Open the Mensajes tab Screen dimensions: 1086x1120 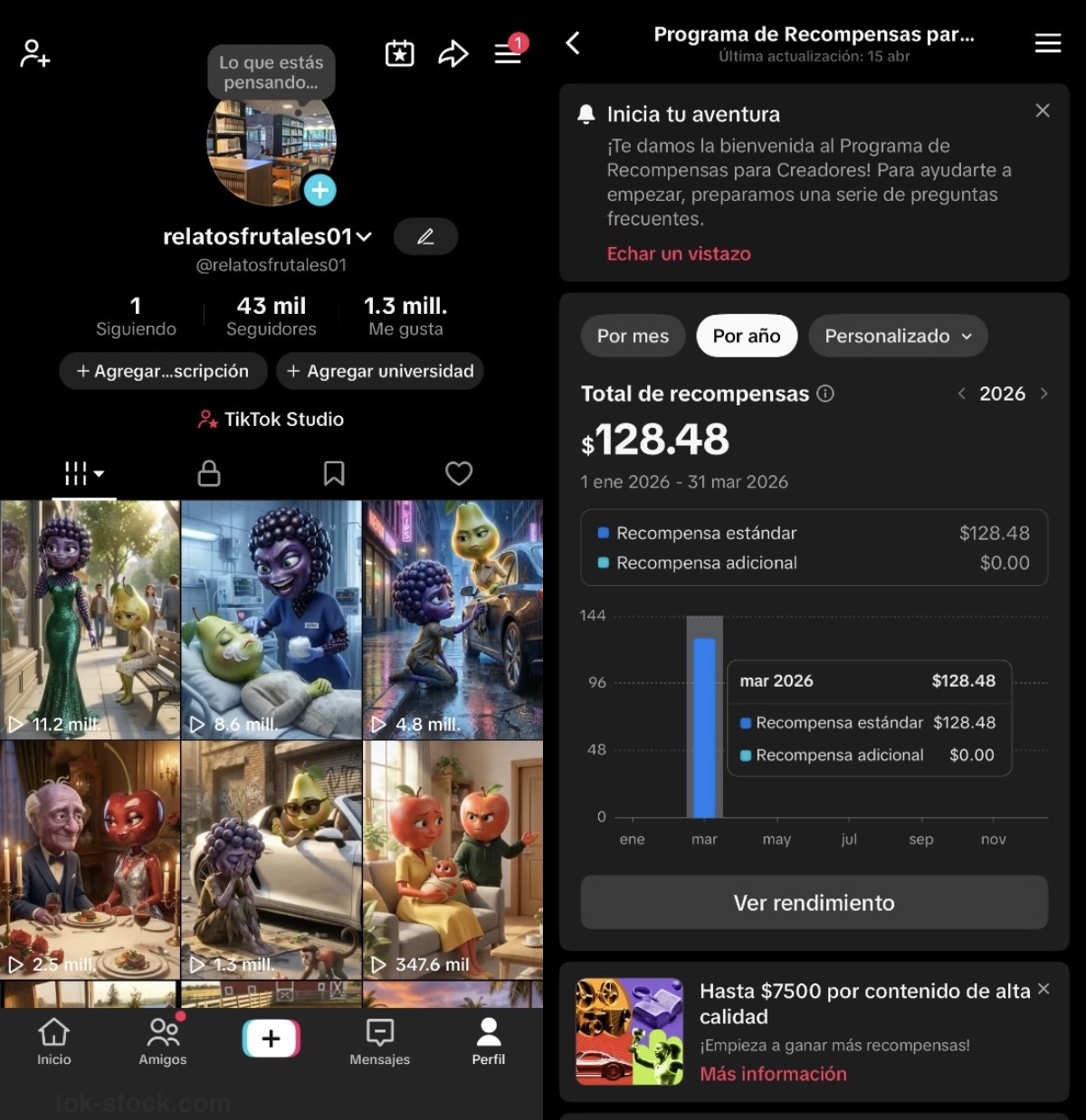point(380,1041)
